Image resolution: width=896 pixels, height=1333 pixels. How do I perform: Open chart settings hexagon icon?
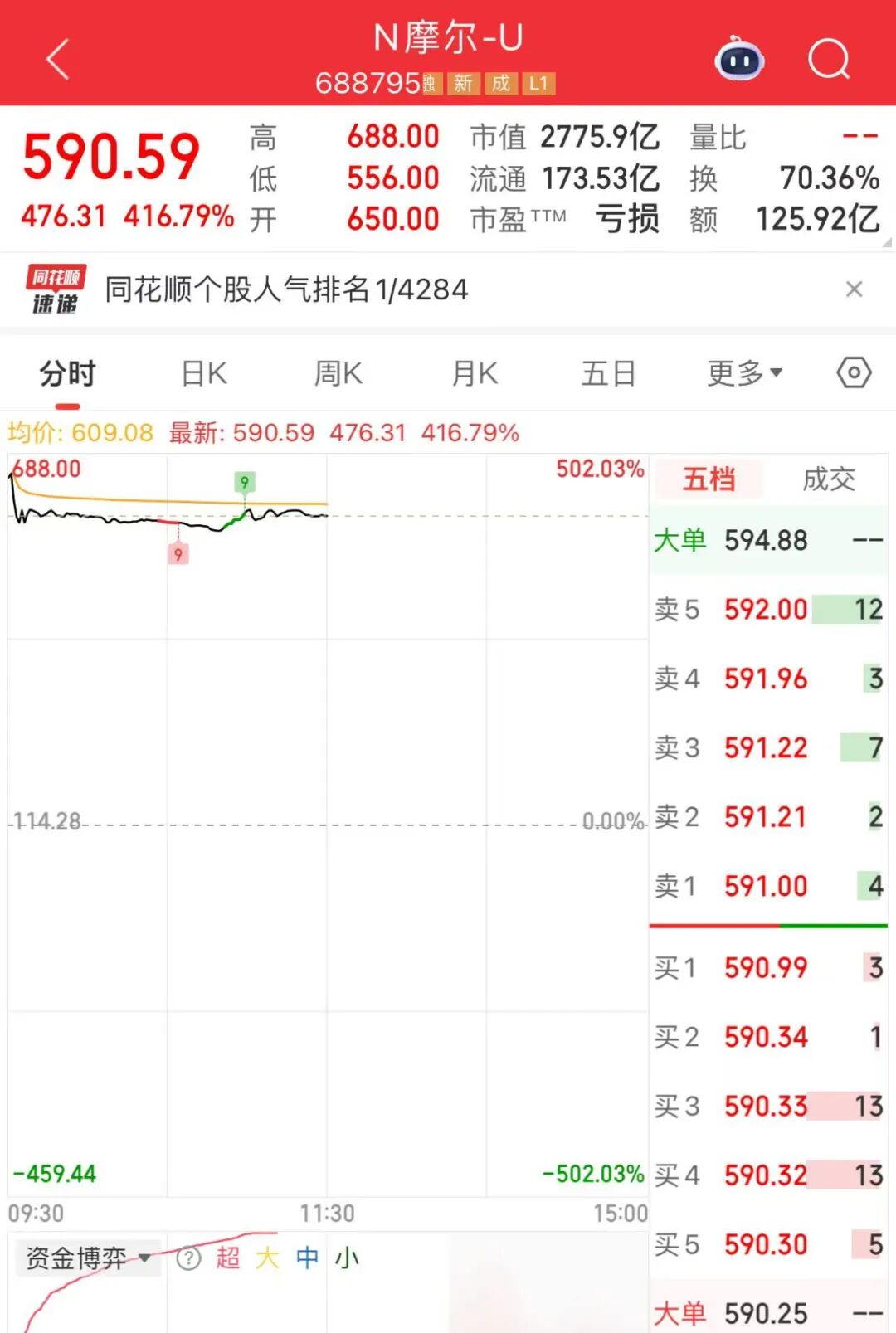click(x=854, y=373)
